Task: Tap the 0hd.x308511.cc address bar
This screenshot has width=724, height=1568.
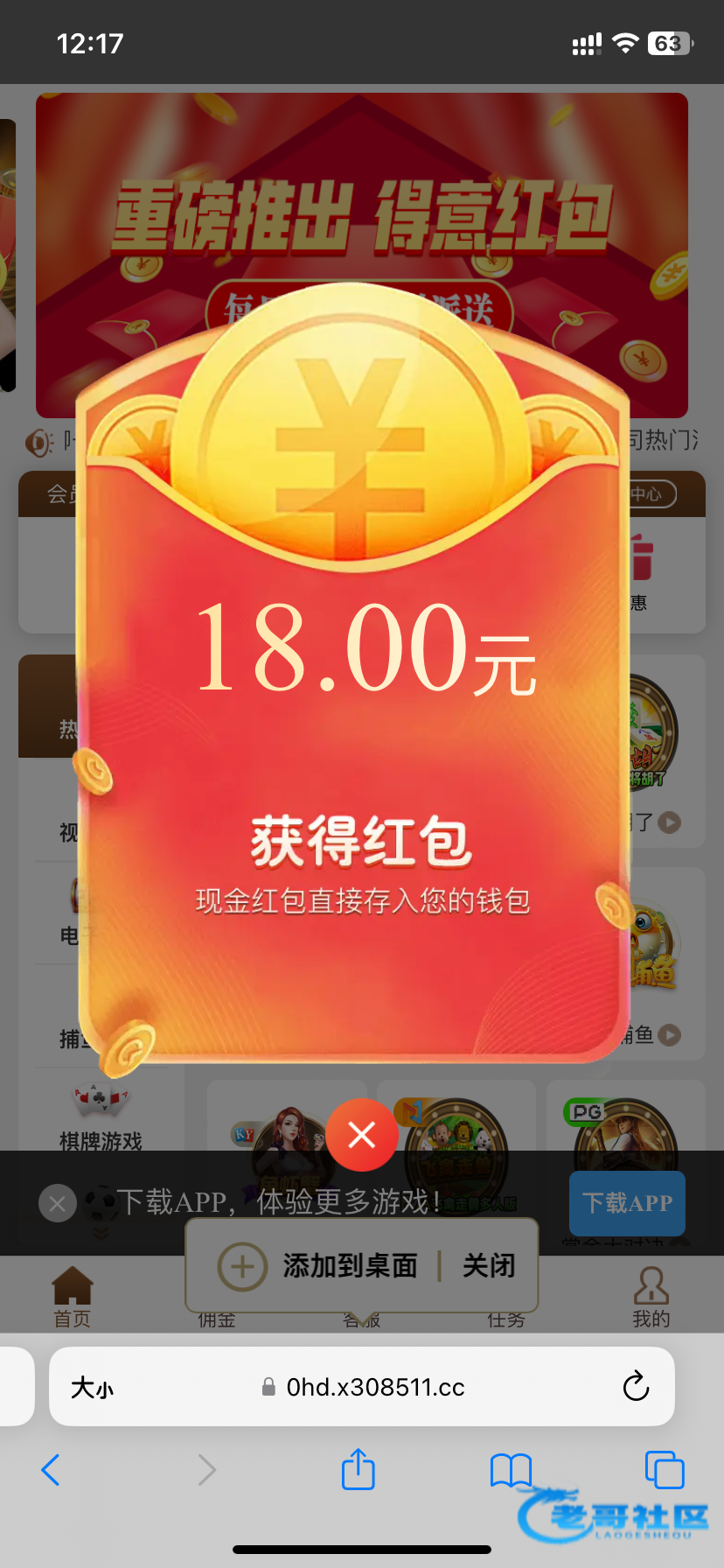Action: click(x=363, y=1387)
